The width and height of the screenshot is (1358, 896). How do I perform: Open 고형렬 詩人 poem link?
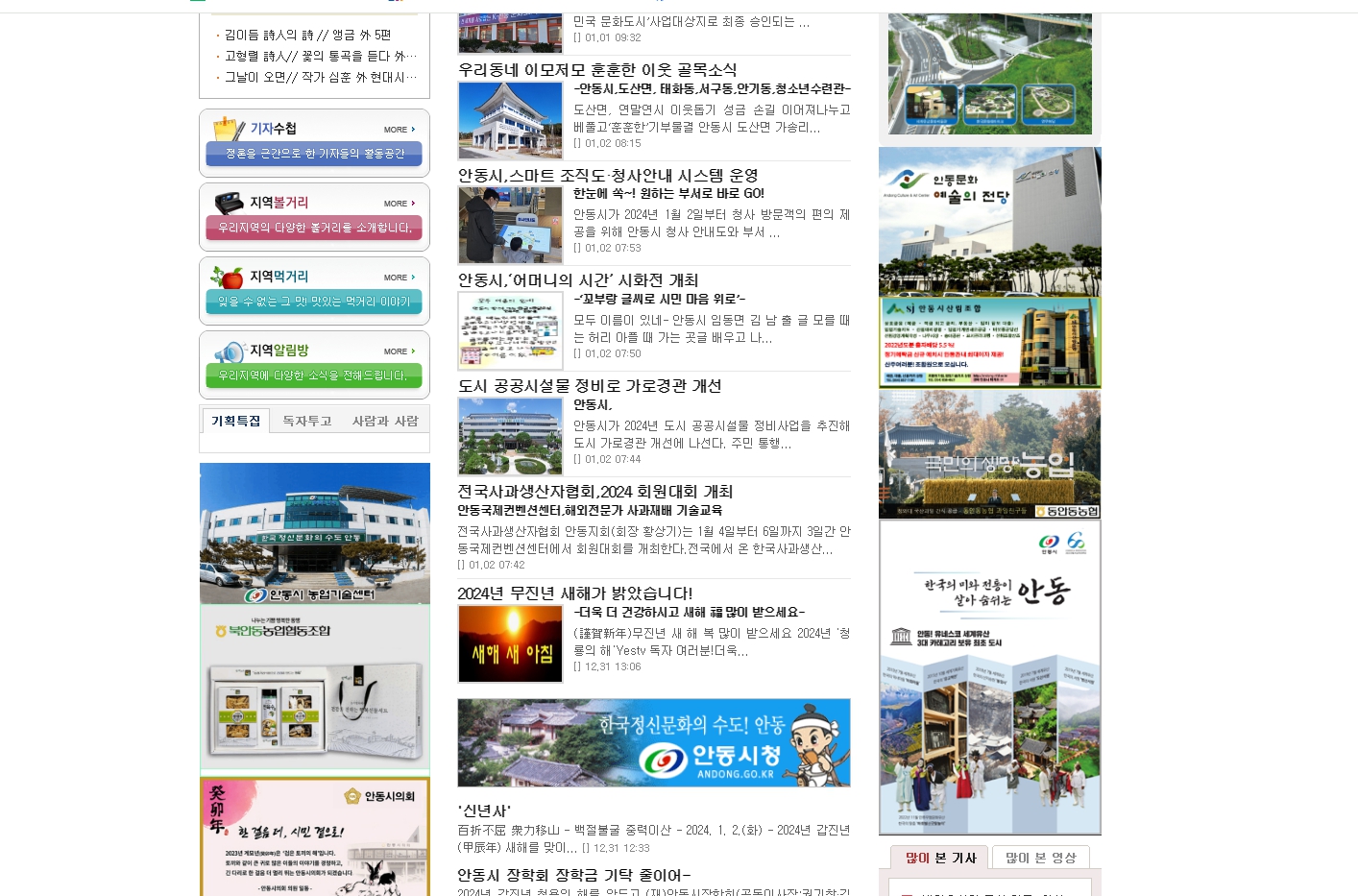click(320, 56)
